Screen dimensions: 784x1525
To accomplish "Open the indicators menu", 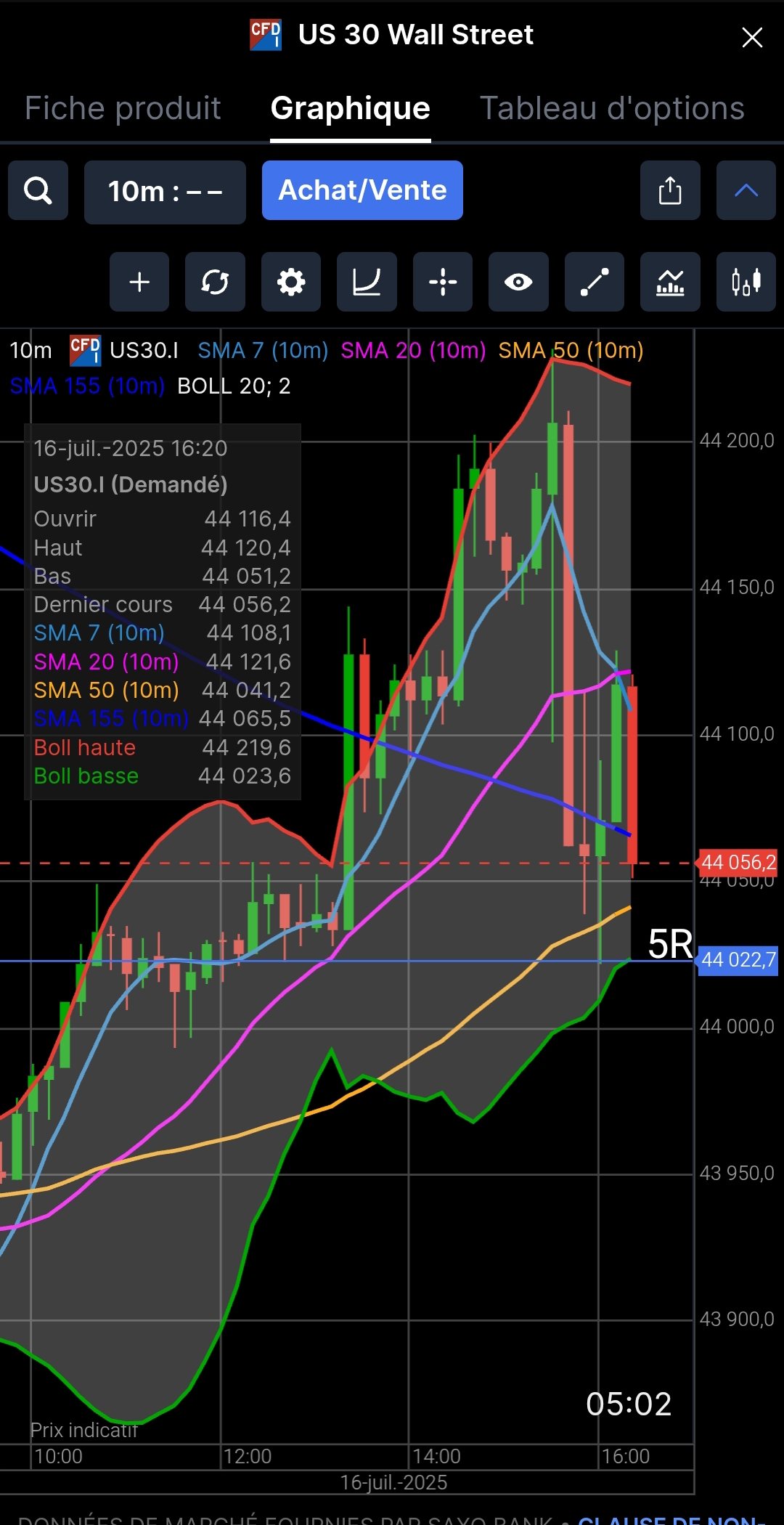I will coord(670,282).
